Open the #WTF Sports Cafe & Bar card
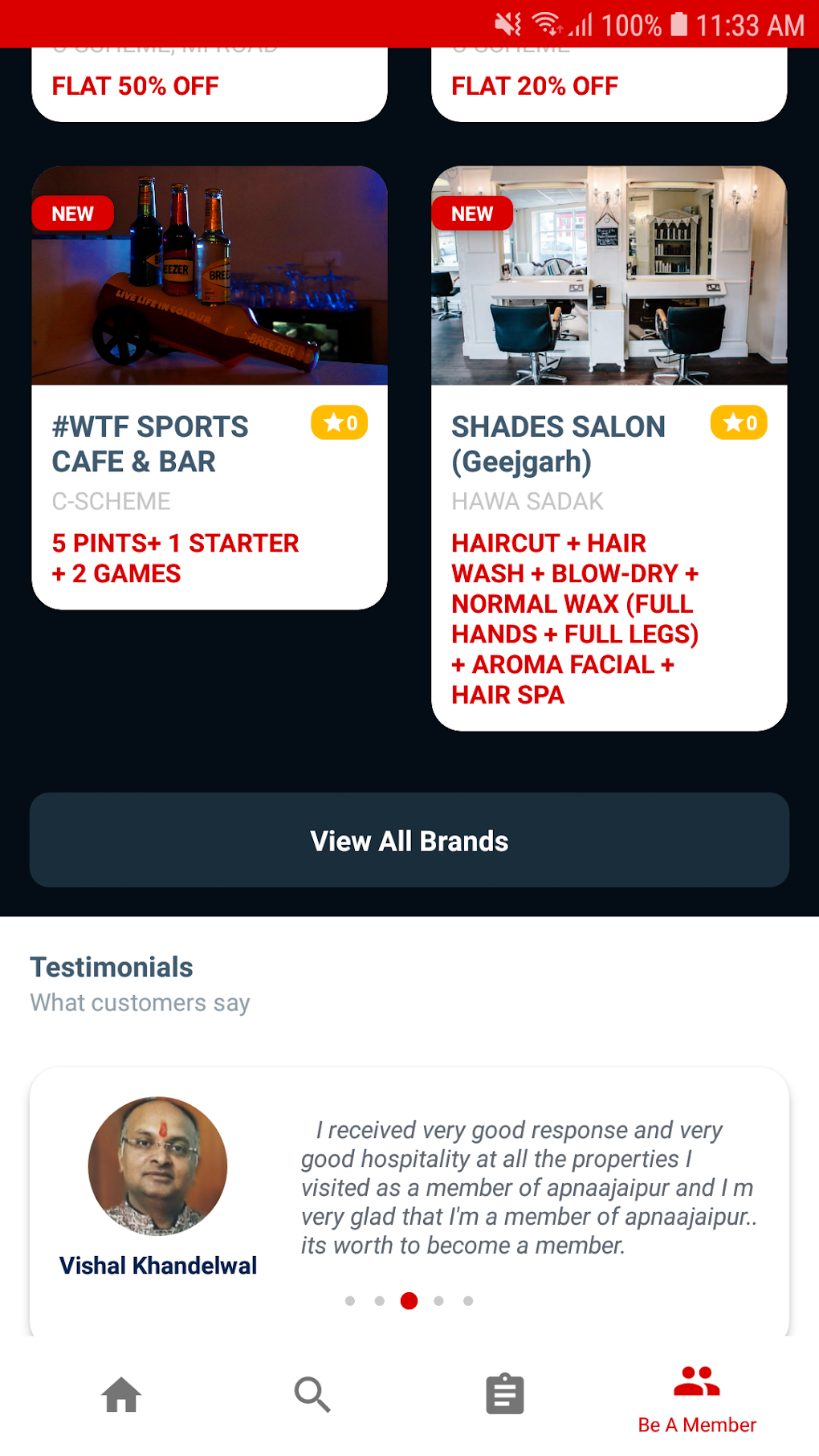Image resolution: width=819 pixels, height=1456 pixels. click(x=209, y=387)
